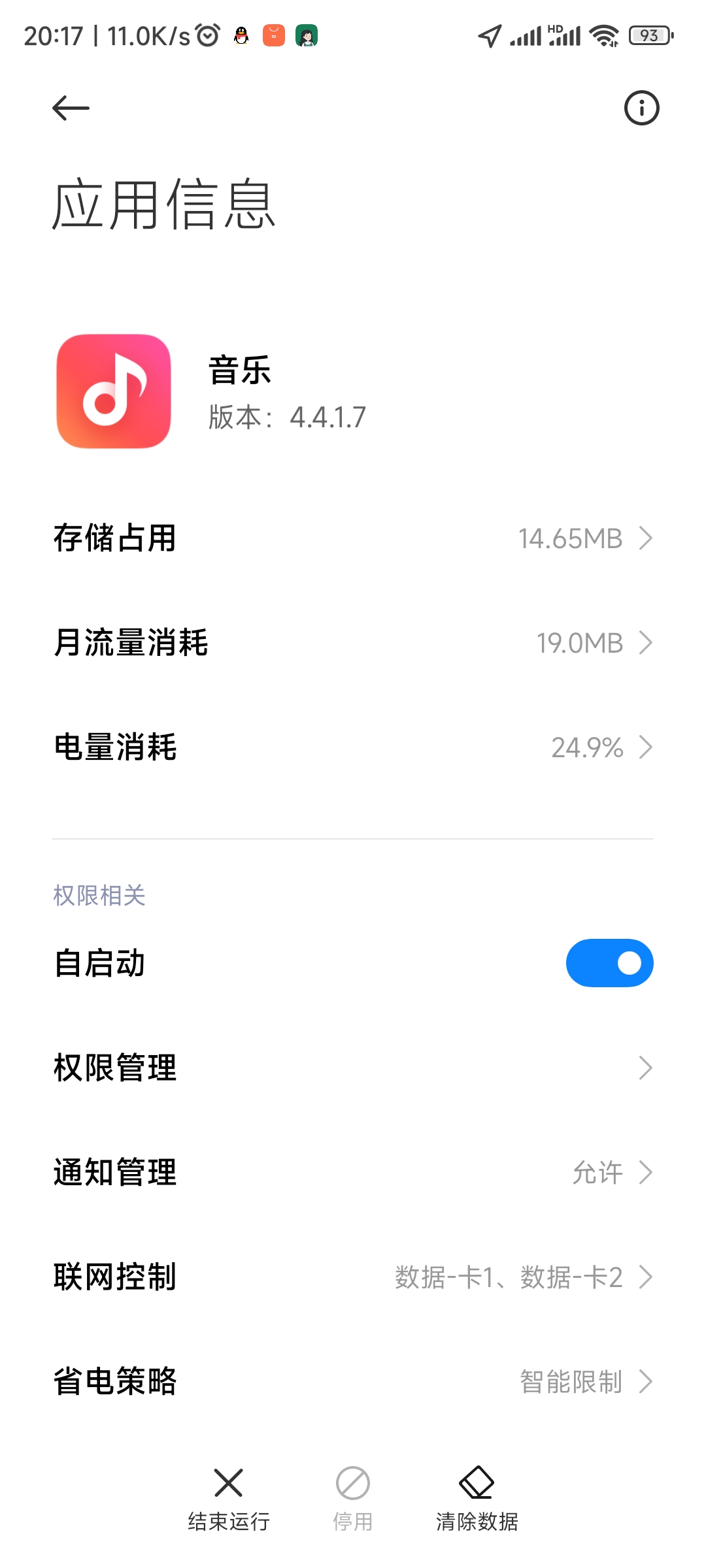Viewport: 706px width, 1568px height.
Task: Disable the 自启动 autostart switch
Action: [x=609, y=963]
